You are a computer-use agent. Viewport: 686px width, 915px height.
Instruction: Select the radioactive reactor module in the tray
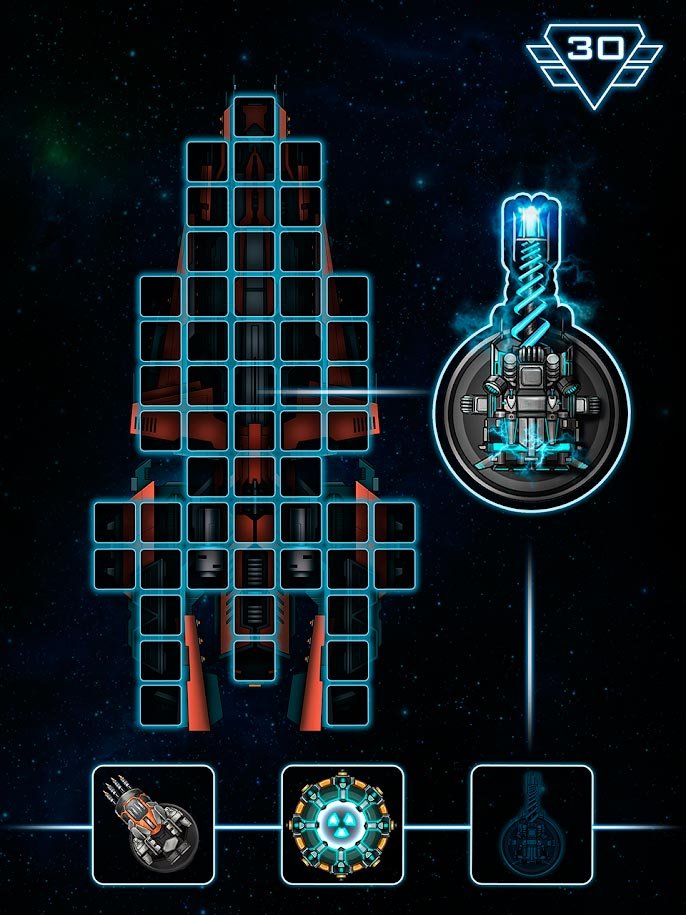342,825
